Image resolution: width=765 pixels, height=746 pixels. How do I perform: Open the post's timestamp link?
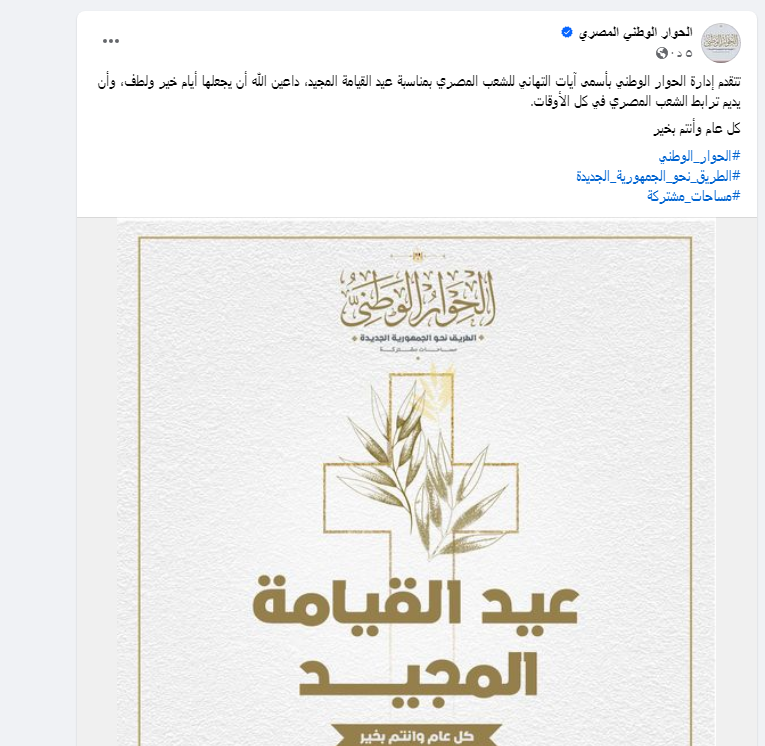683,52
